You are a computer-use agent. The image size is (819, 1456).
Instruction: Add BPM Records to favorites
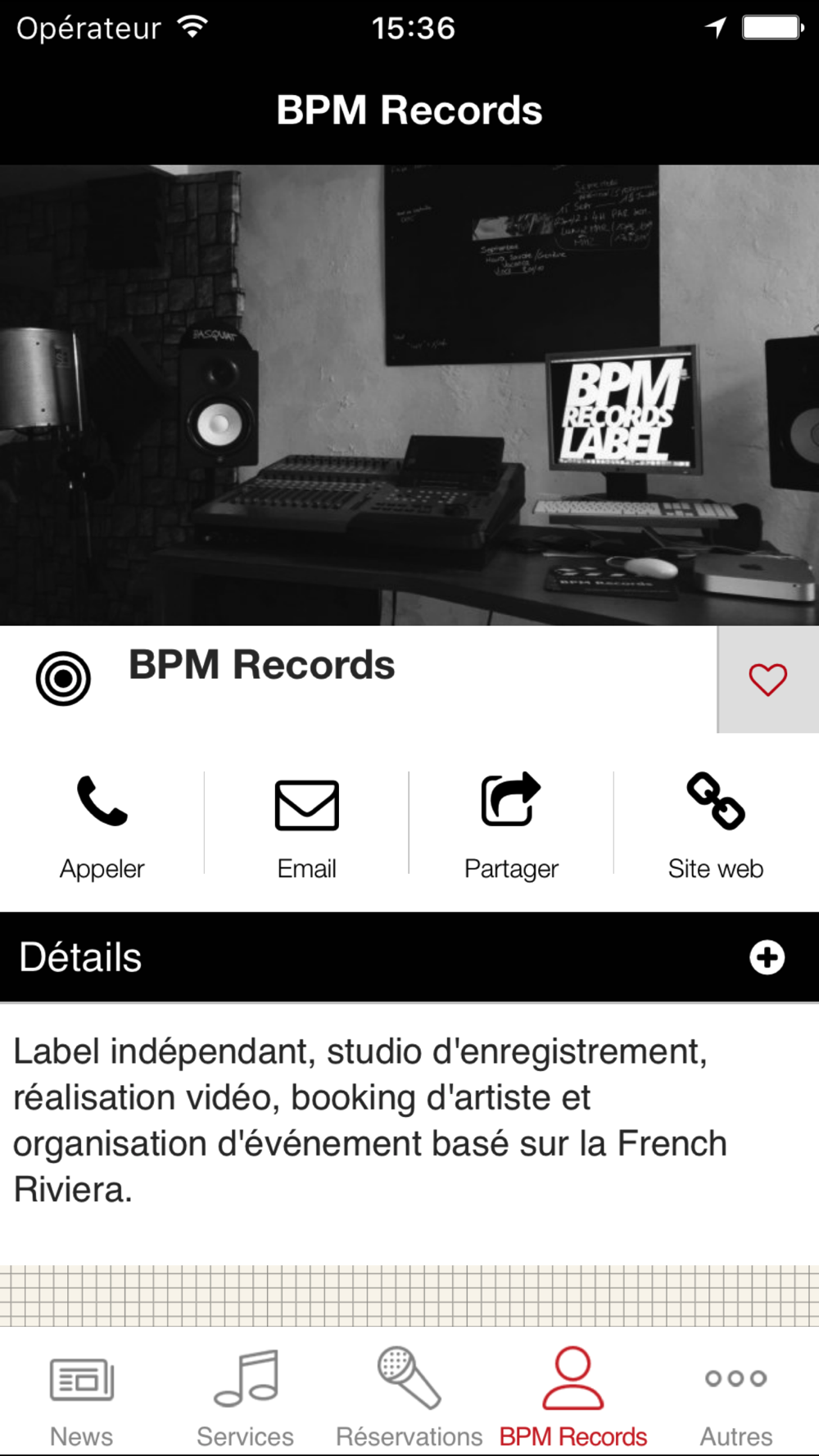pos(767,680)
